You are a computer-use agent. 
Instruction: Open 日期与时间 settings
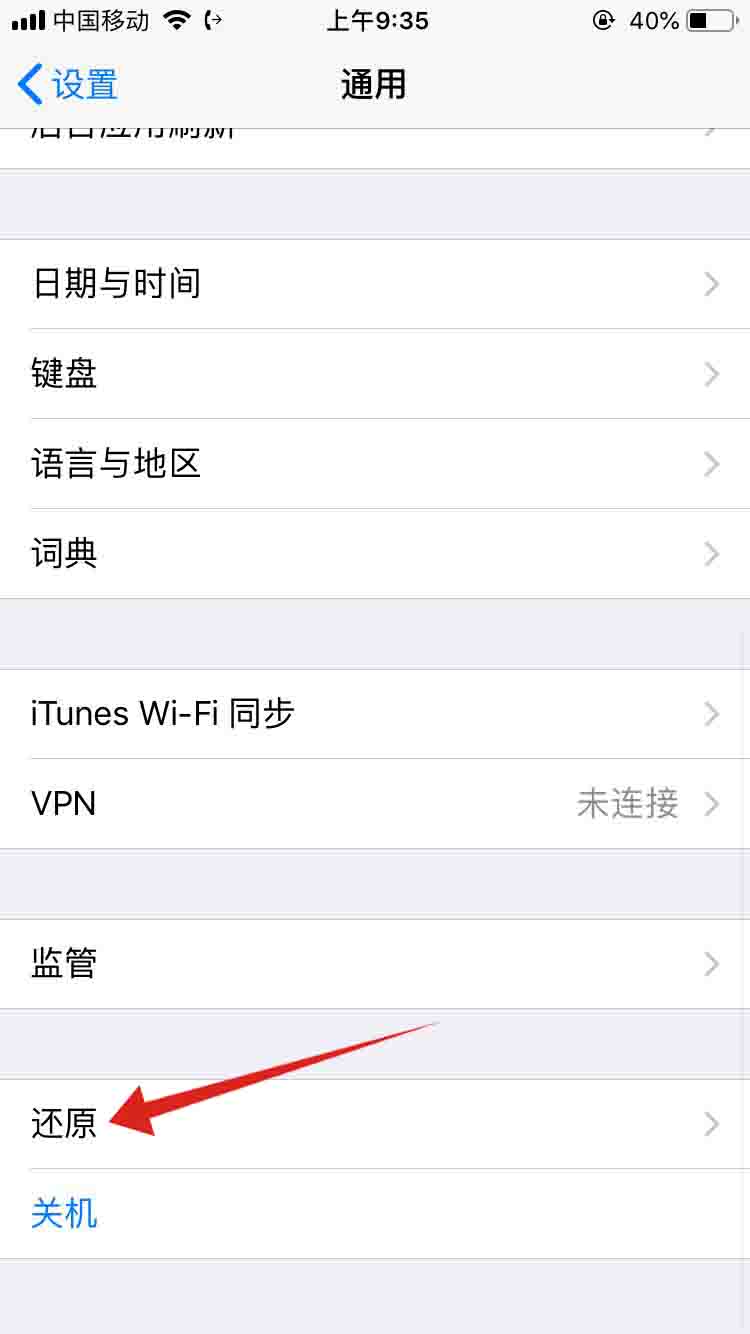pos(375,284)
